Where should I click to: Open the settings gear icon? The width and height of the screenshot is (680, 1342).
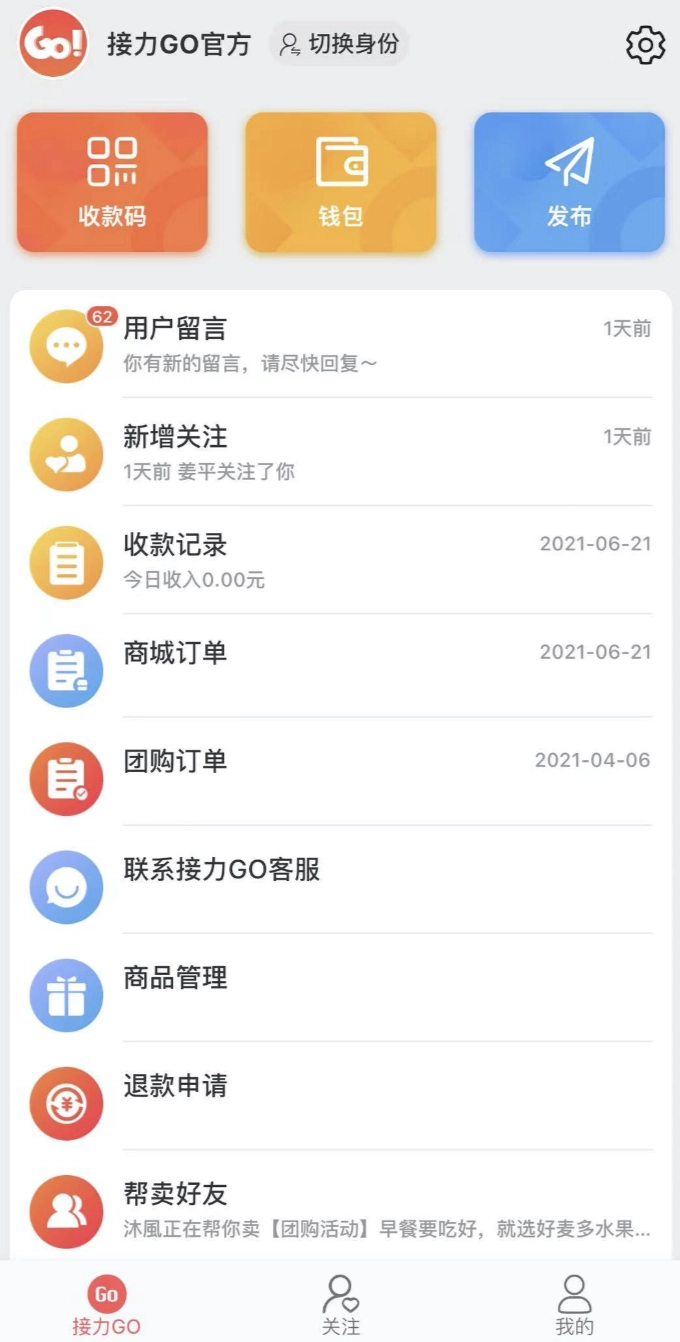645,45
